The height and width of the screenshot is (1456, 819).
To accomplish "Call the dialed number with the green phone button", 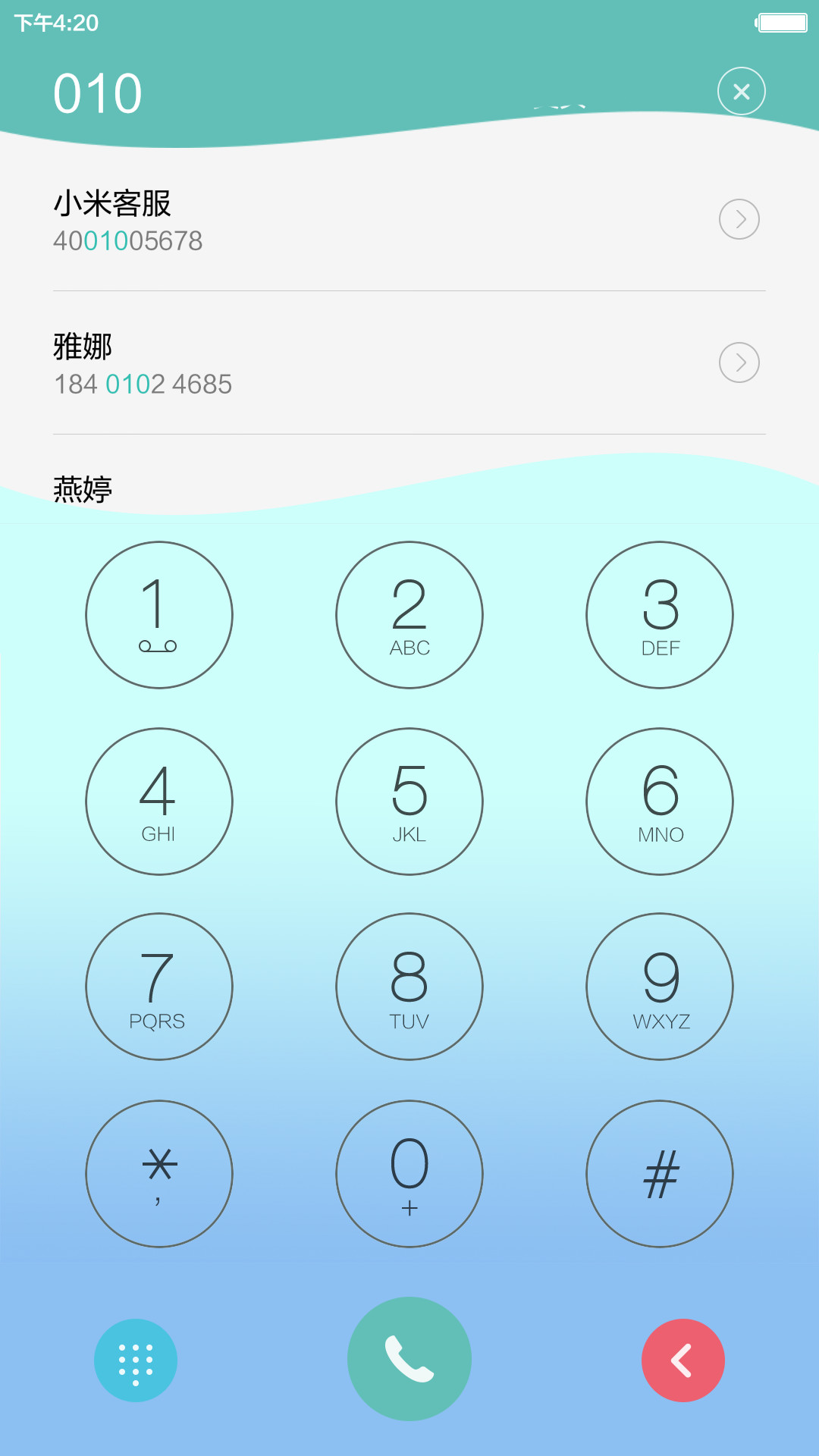I will pos(409,1359).
